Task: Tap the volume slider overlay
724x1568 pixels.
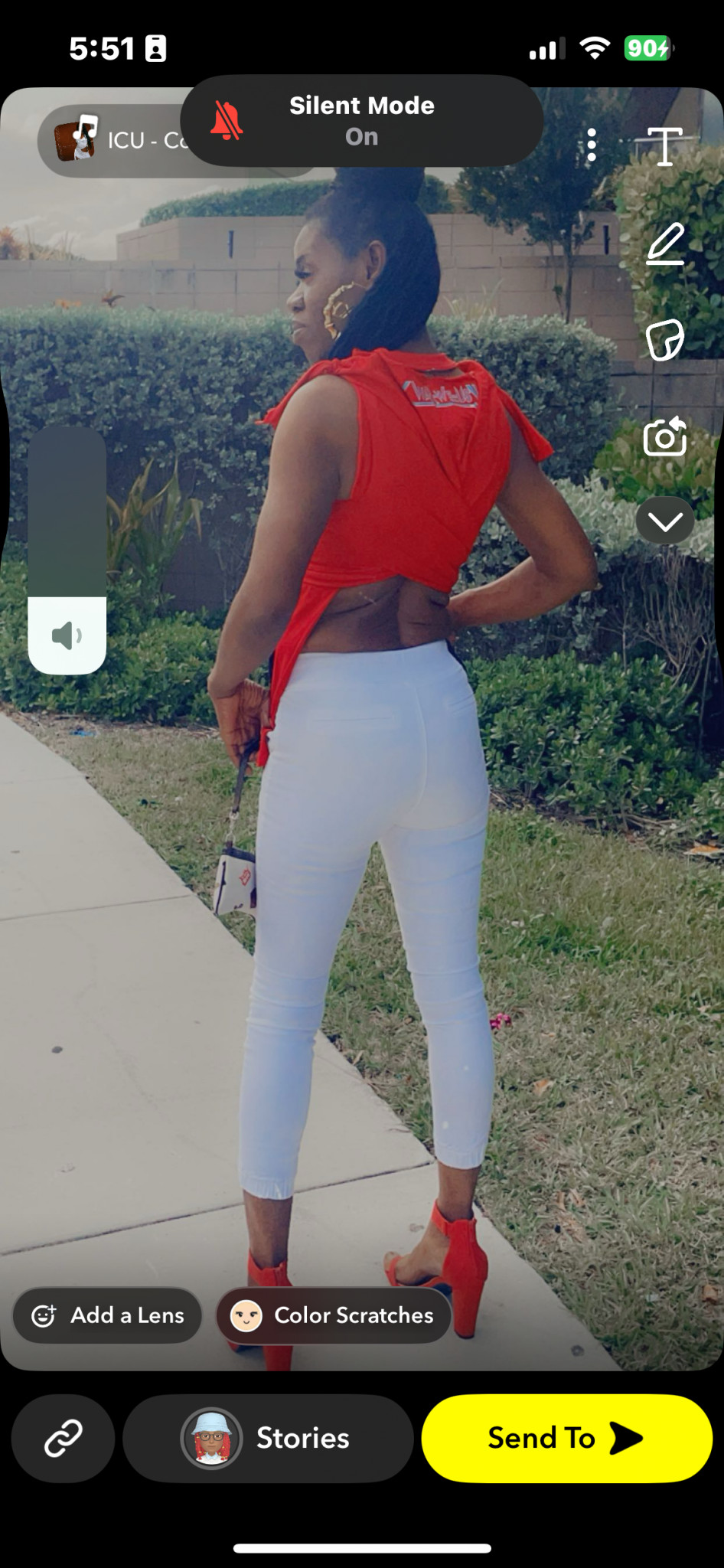Action: pos(67,551)
